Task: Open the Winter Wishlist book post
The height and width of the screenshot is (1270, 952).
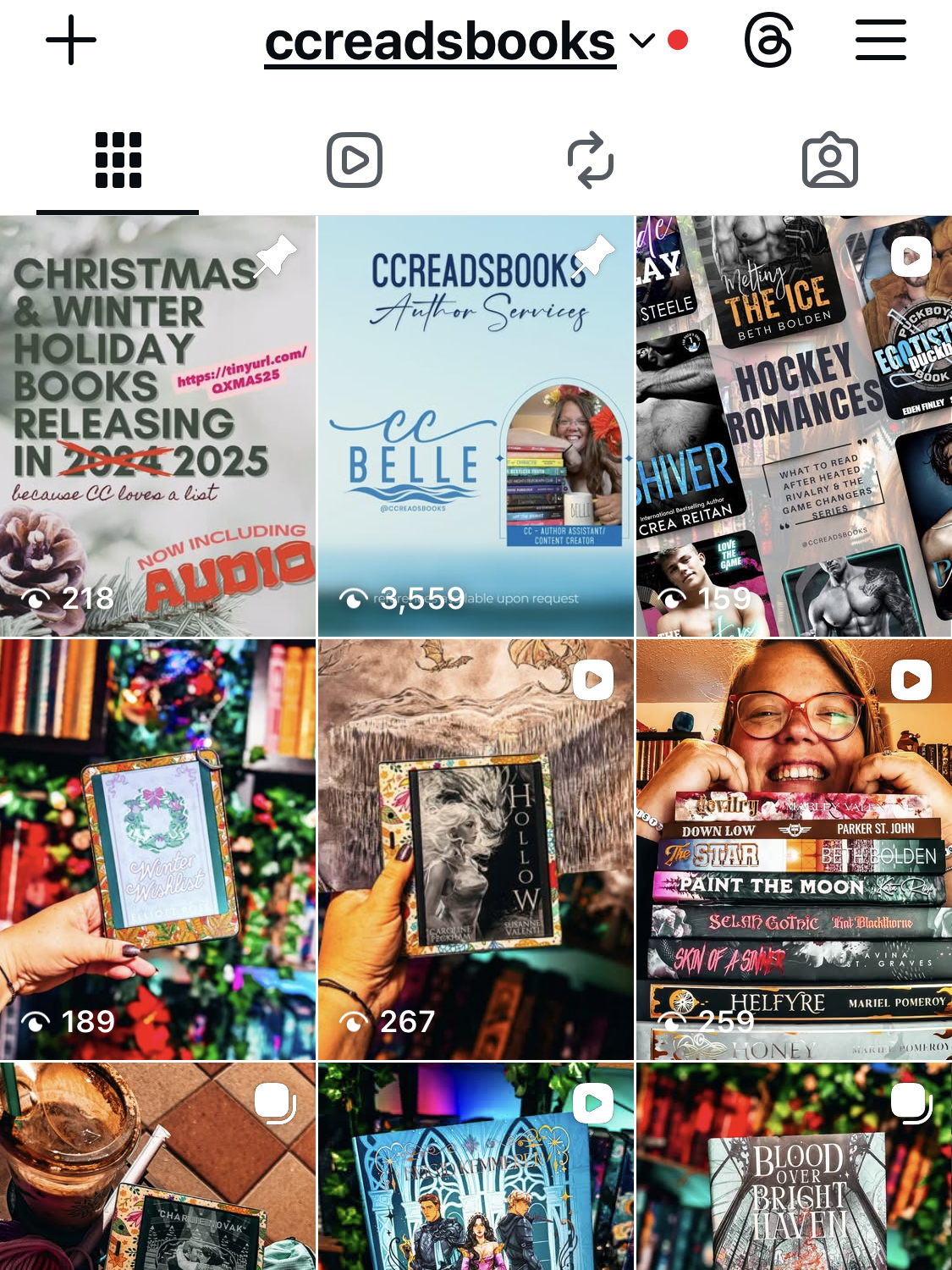Action: tap(157, 849)
